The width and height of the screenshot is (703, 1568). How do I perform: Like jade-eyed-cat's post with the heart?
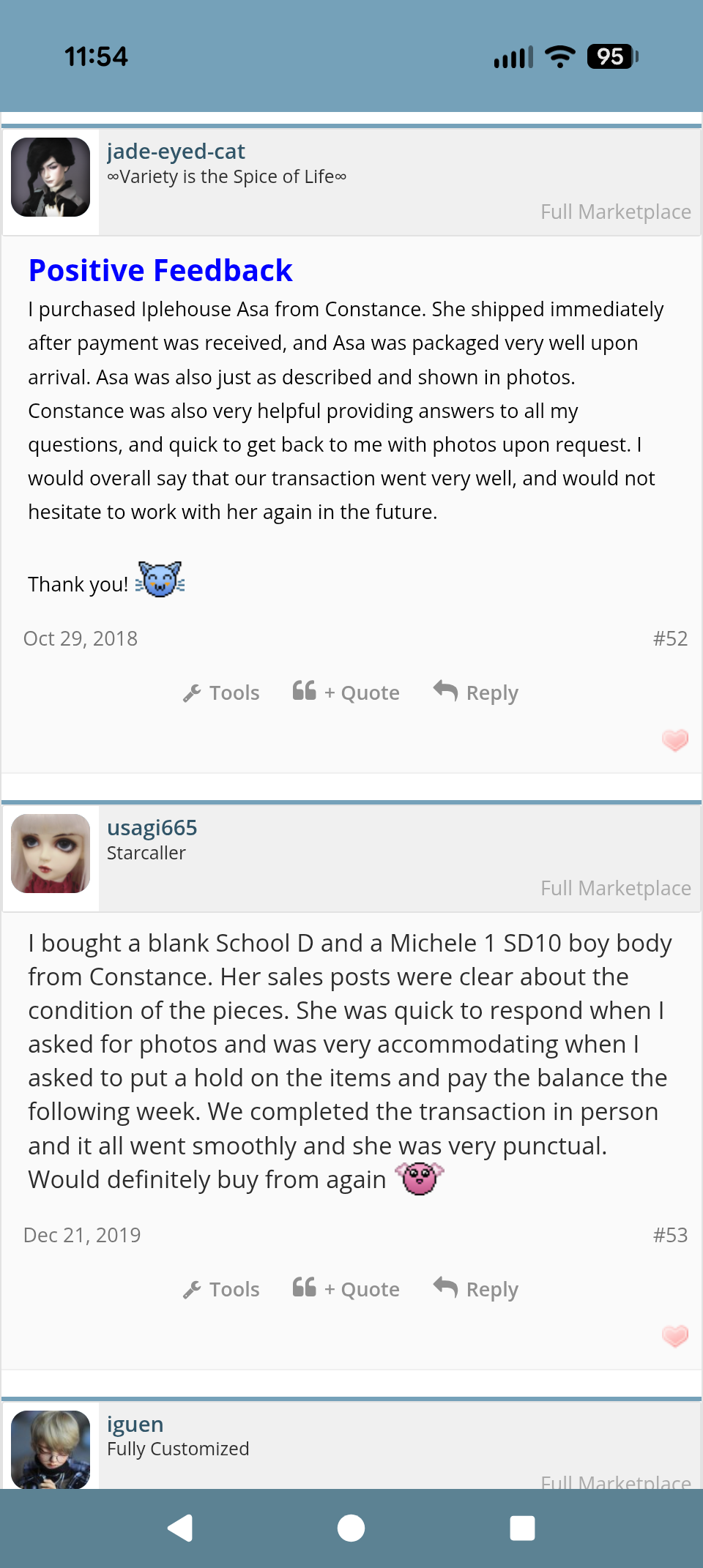(x=674, y=740)
